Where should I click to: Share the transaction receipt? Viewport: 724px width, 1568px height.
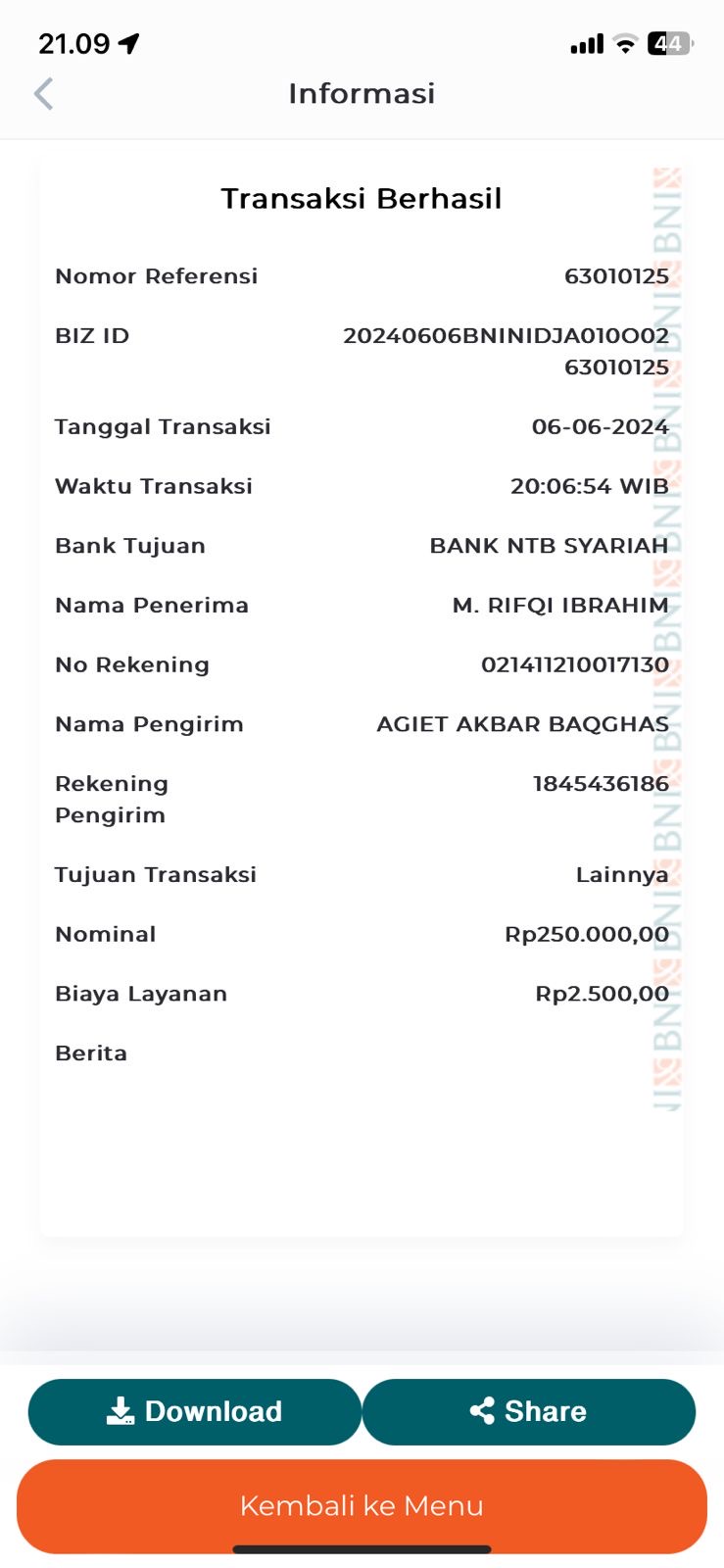[x=529, y=1411]
